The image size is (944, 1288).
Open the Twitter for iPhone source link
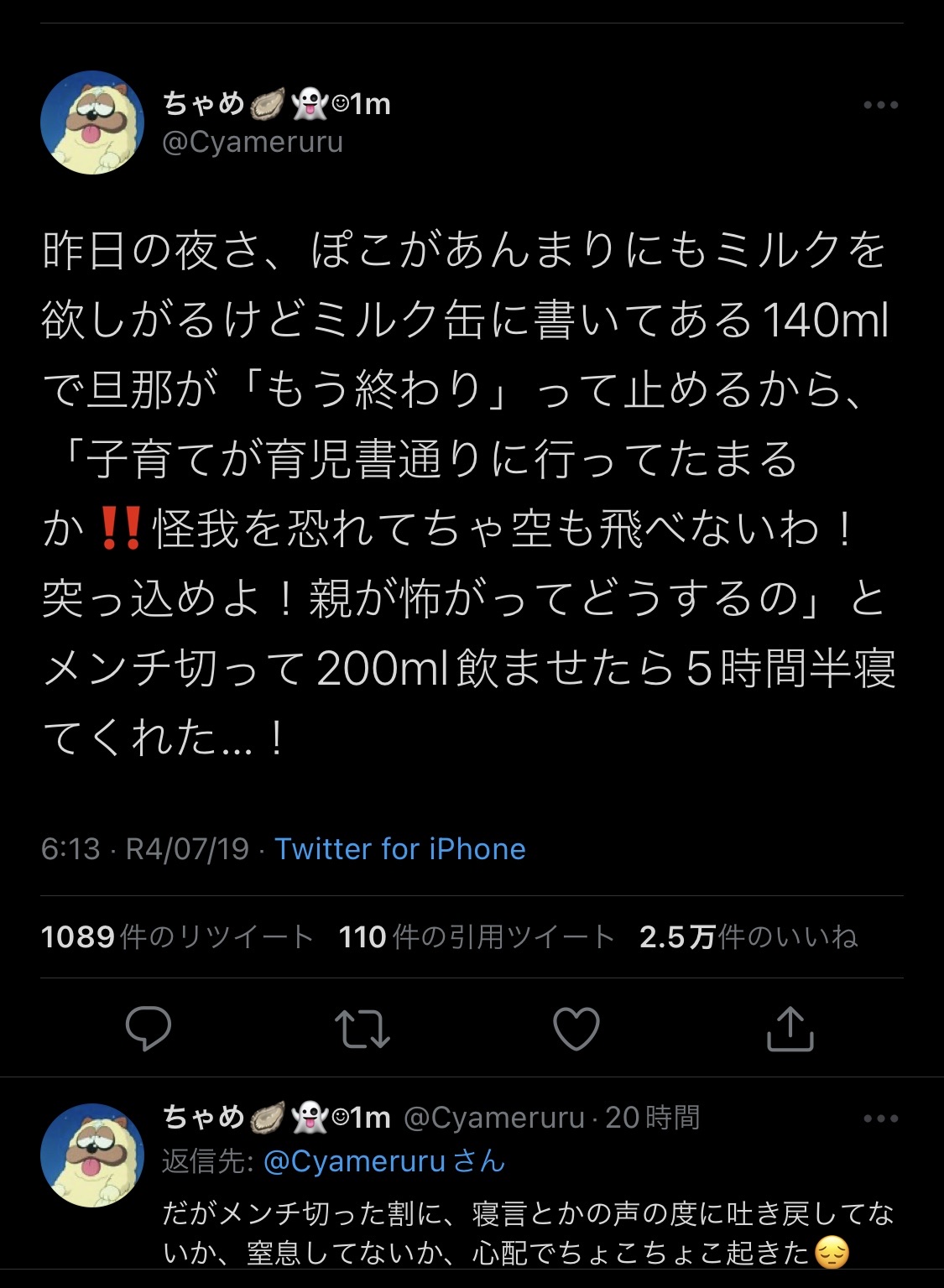click(400, 849)
